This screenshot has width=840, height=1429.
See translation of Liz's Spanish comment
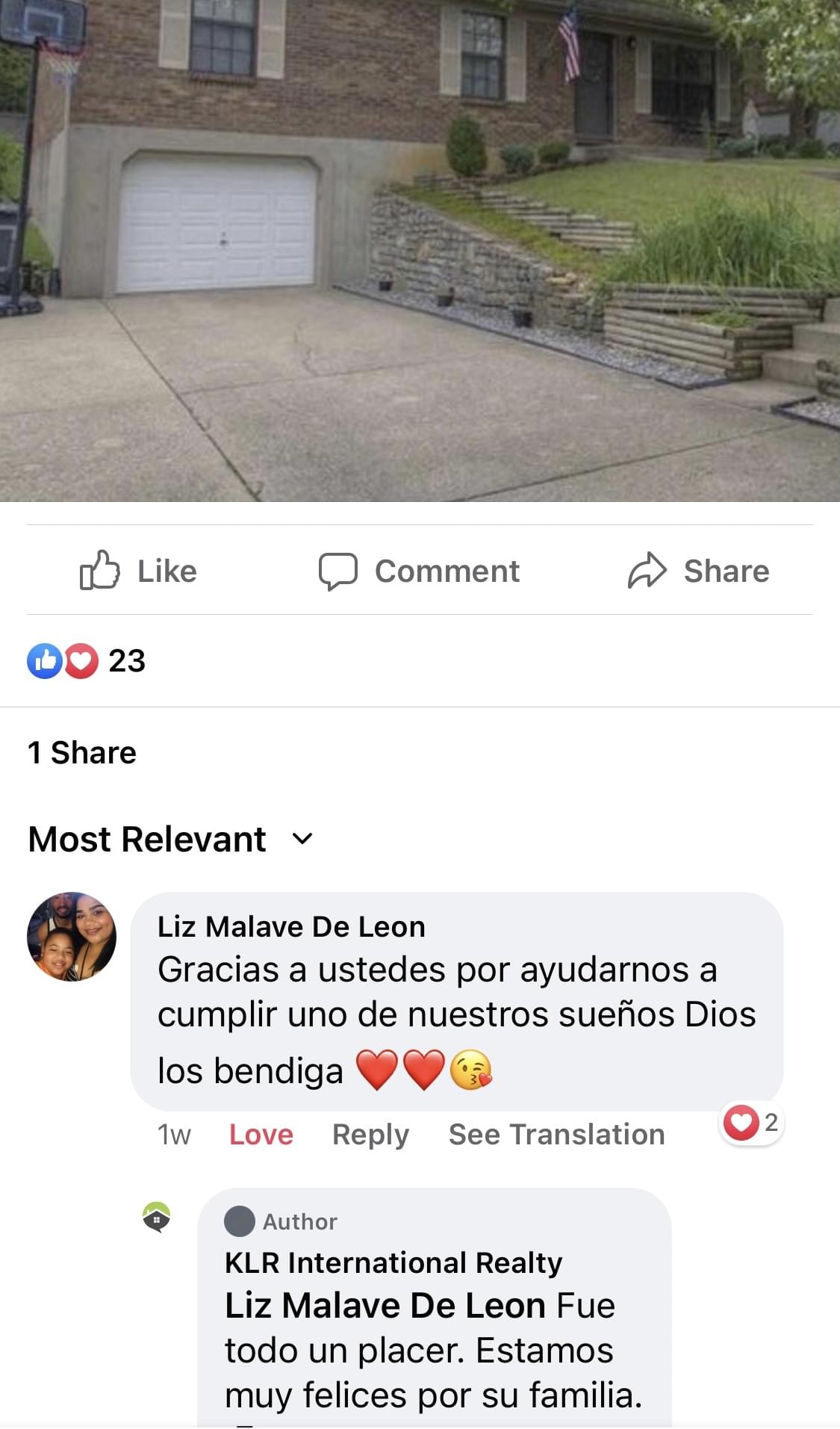(x=556, y=1134)
